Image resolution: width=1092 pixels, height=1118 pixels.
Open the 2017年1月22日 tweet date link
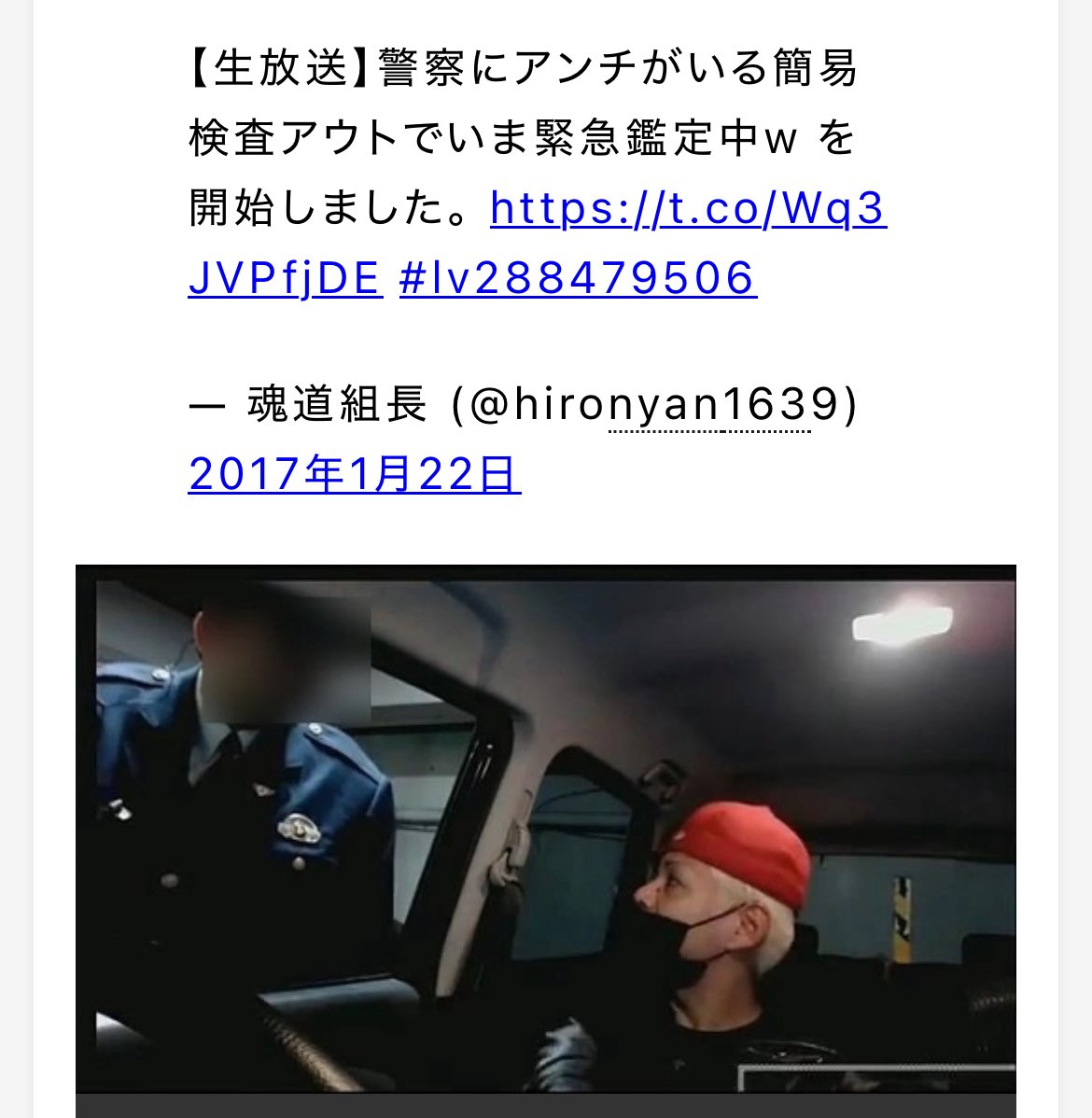tap(355, 474)
